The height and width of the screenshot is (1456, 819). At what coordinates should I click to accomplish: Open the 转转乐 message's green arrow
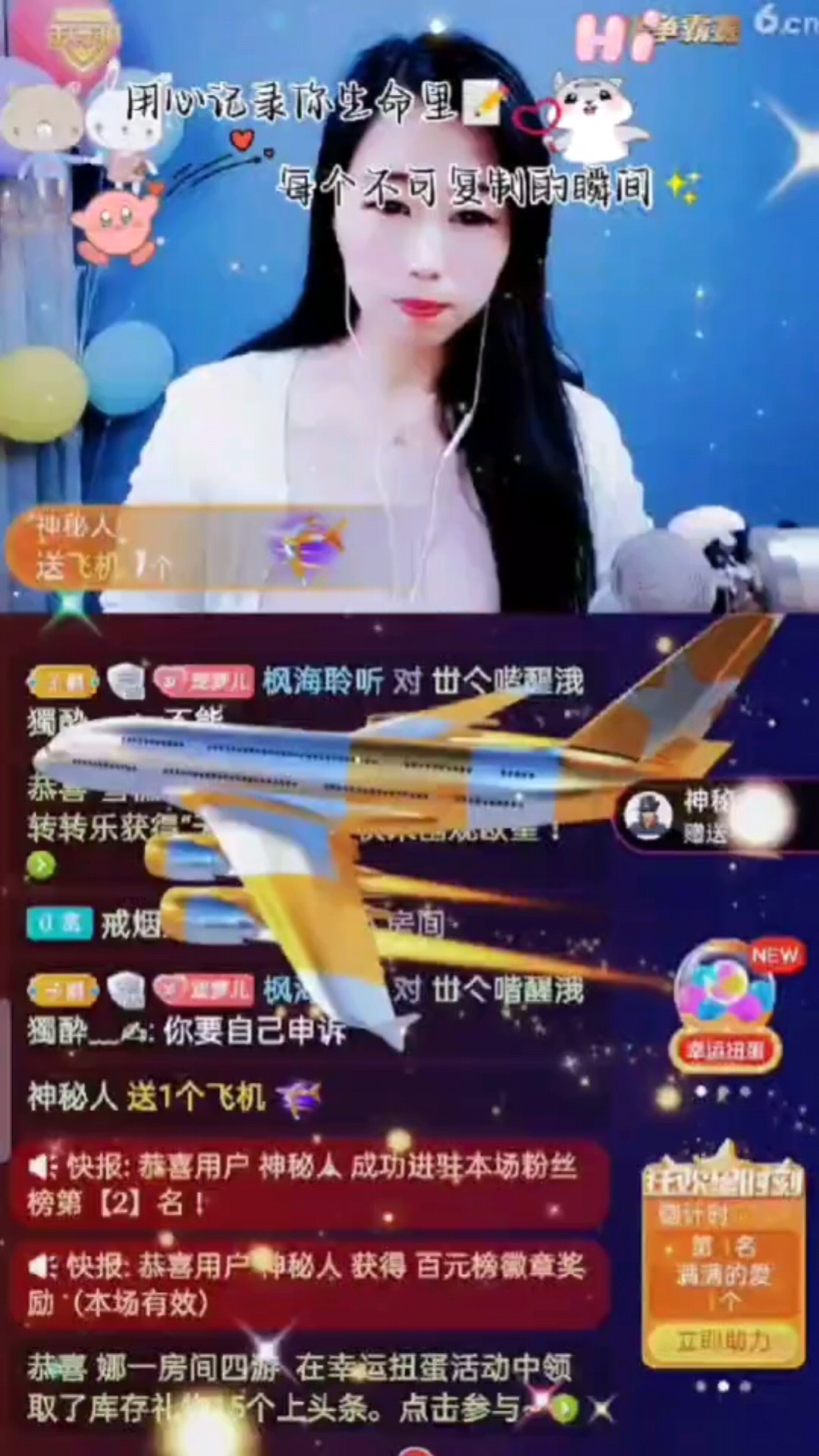[41, 865]
